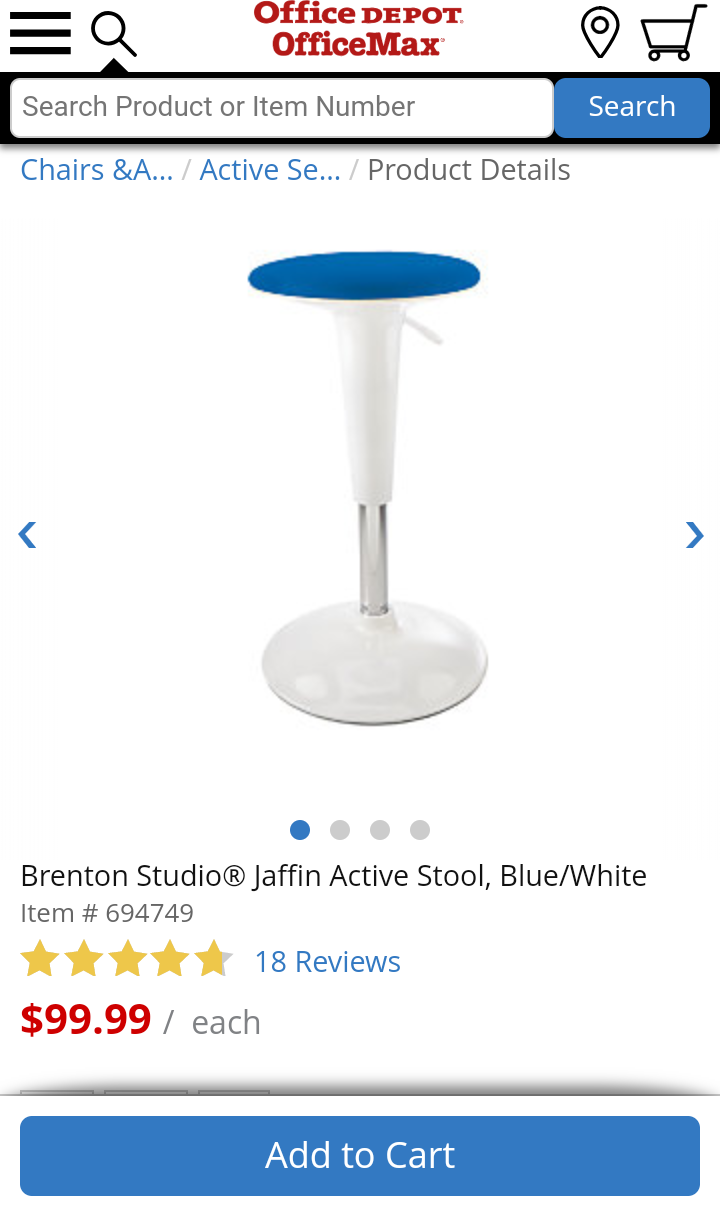Screen dimensions: 720x1216
Task: Add the stool to cart
Action: pos(360,1156)
